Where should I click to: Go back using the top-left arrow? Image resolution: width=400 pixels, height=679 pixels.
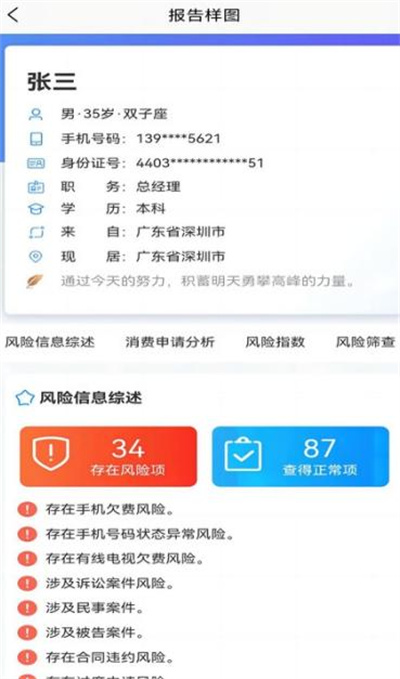point(13,15)
